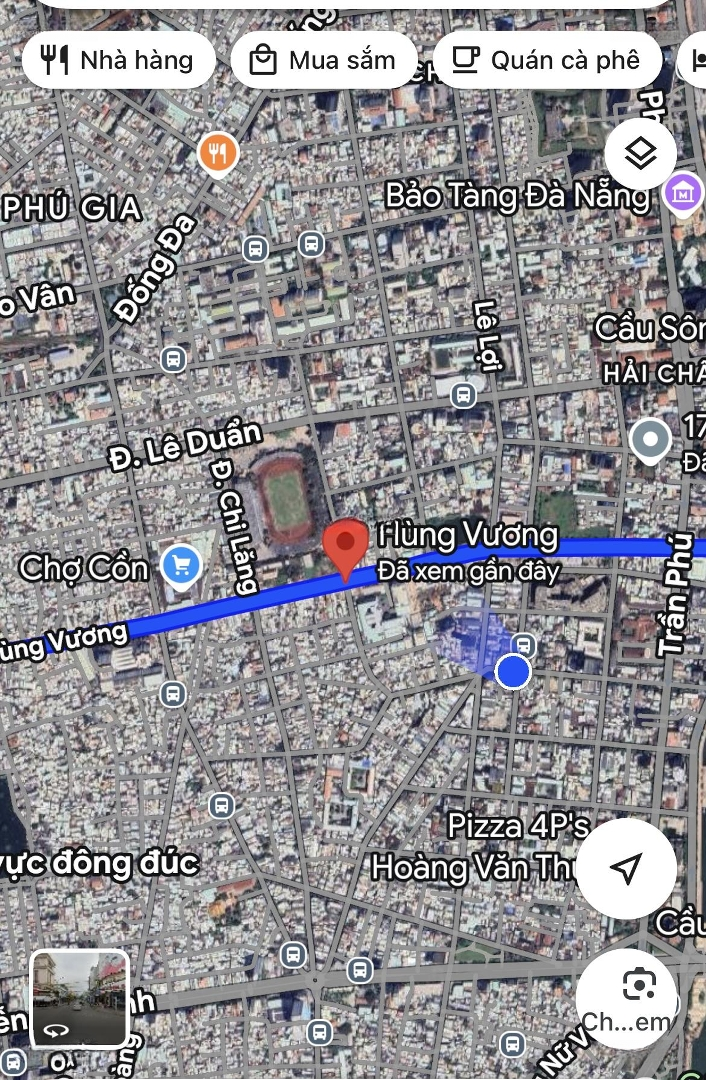Select the Bảo Tàng Đà Nẵng museum marker
This screenshot has height=1080, width=706.
(x=683, y=193)
